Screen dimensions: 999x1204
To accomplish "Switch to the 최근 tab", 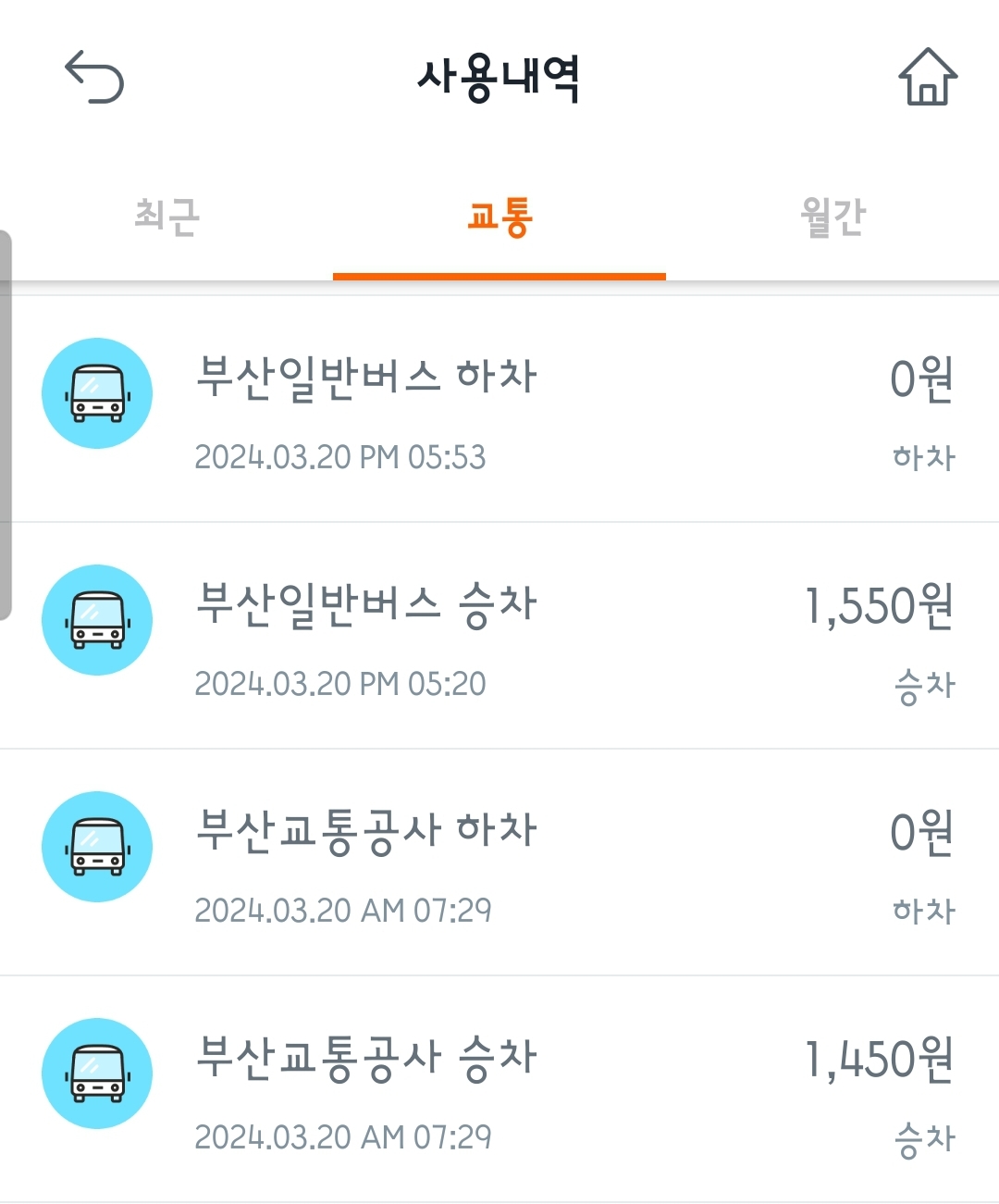I will tap(166, 218).
